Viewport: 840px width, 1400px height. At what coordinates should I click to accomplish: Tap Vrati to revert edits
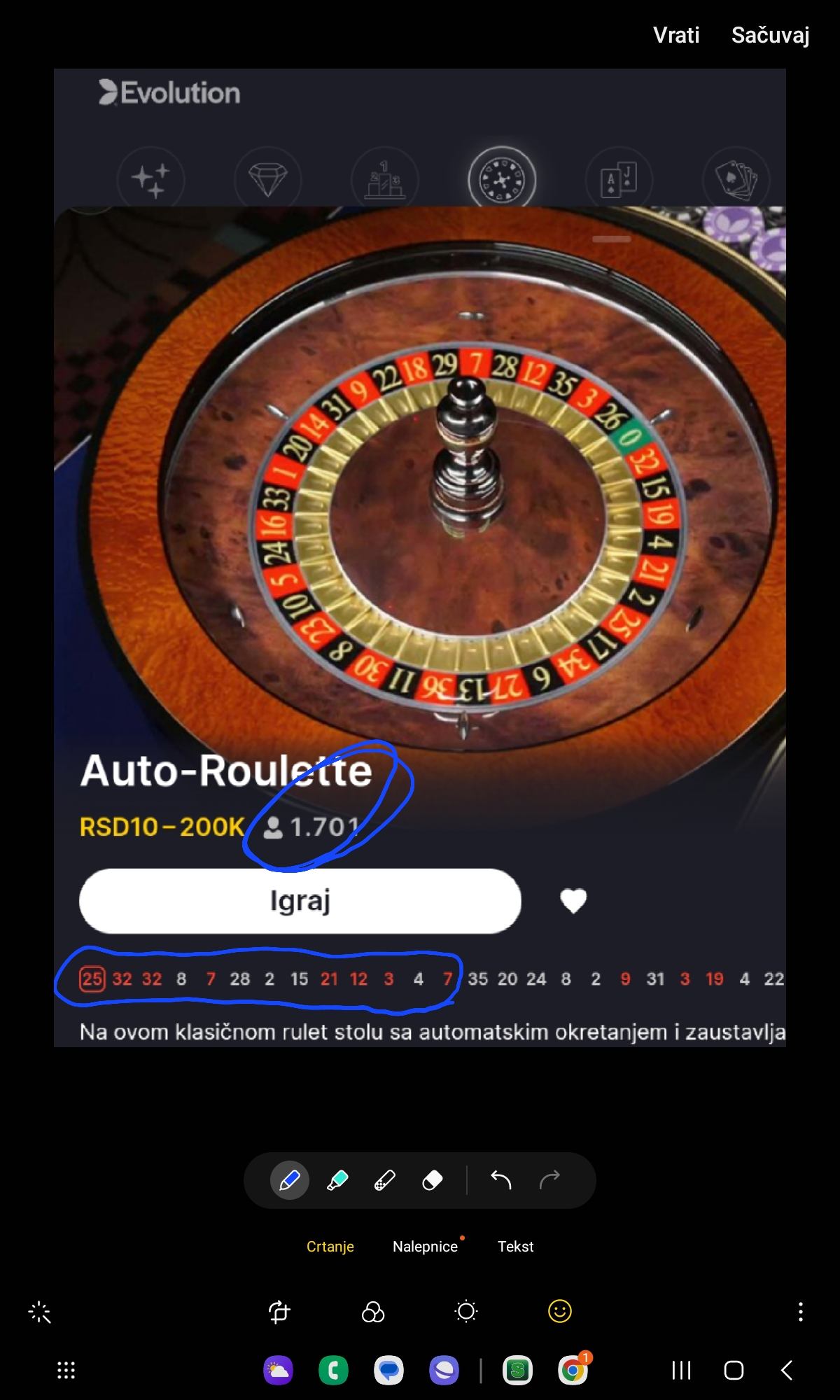[675, 35]
